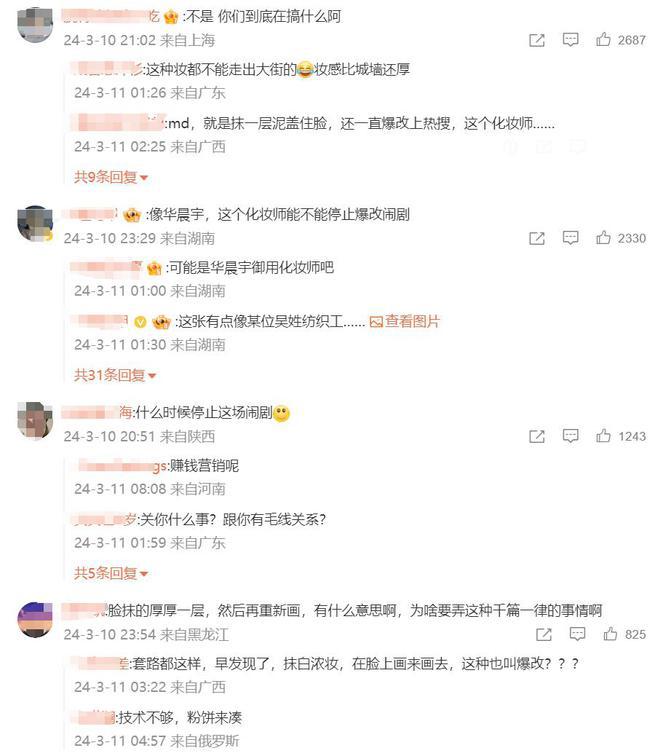Image resolution: width=660 pixels, height=756 pixels.
Task: Like the 像华晨宇 comment with 2330 likes
Action: coord(604,238)
